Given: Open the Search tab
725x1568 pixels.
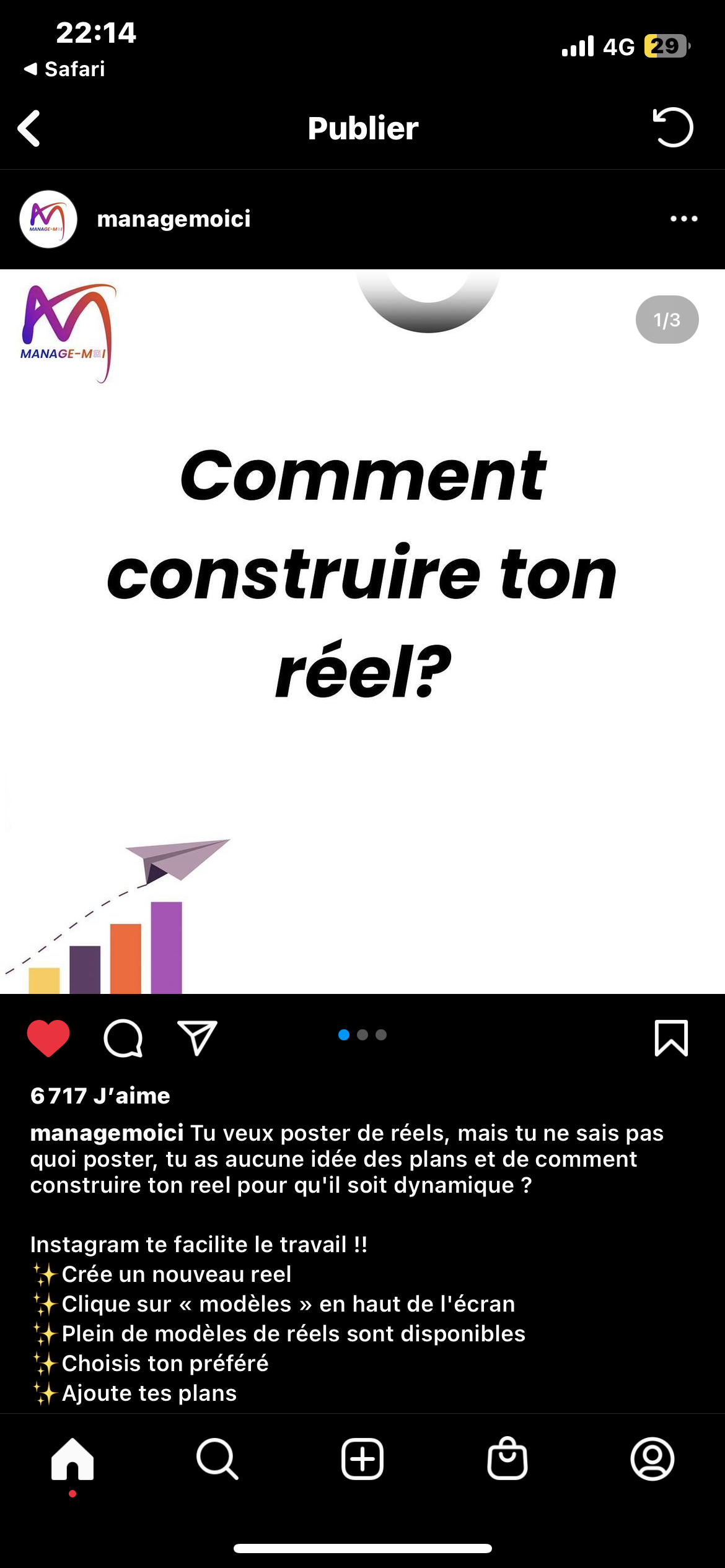Looking at the screenshot, I should click(x=217, y=1459).
